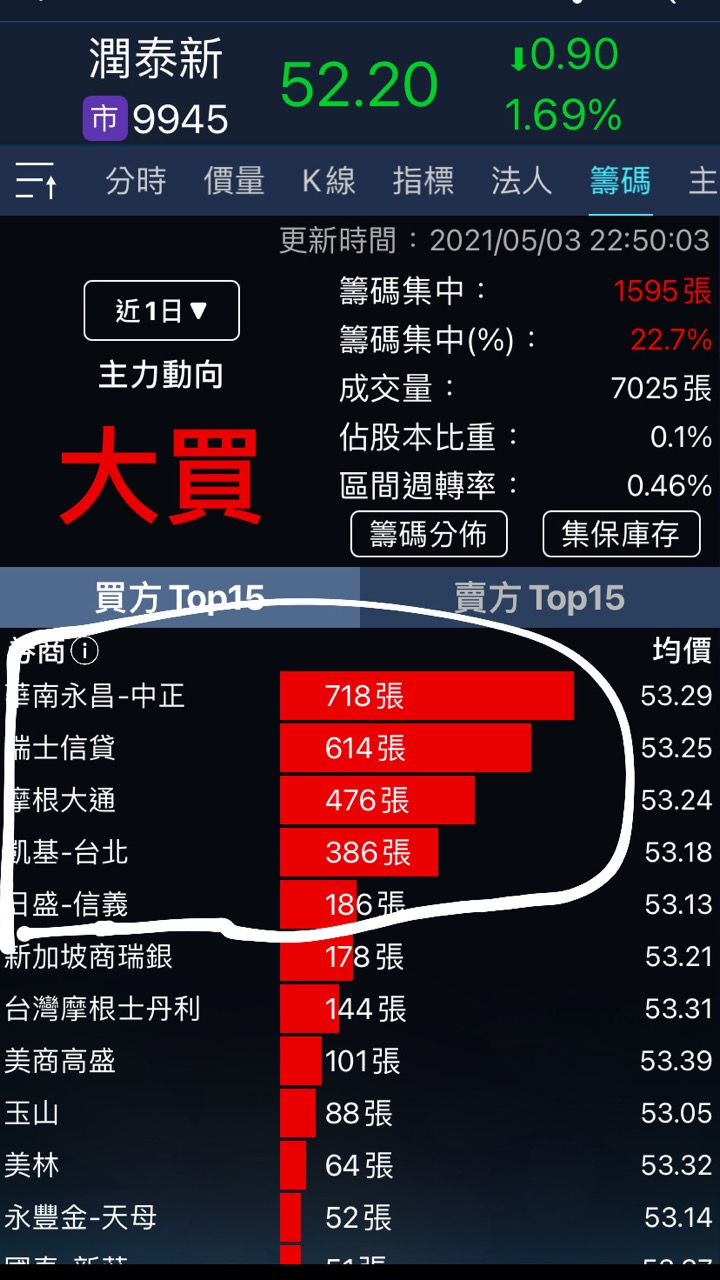Viewport: 720px width, 1280px height.
Task: Open the 籌碼分佈 button
Action: [x=428, y=534]
